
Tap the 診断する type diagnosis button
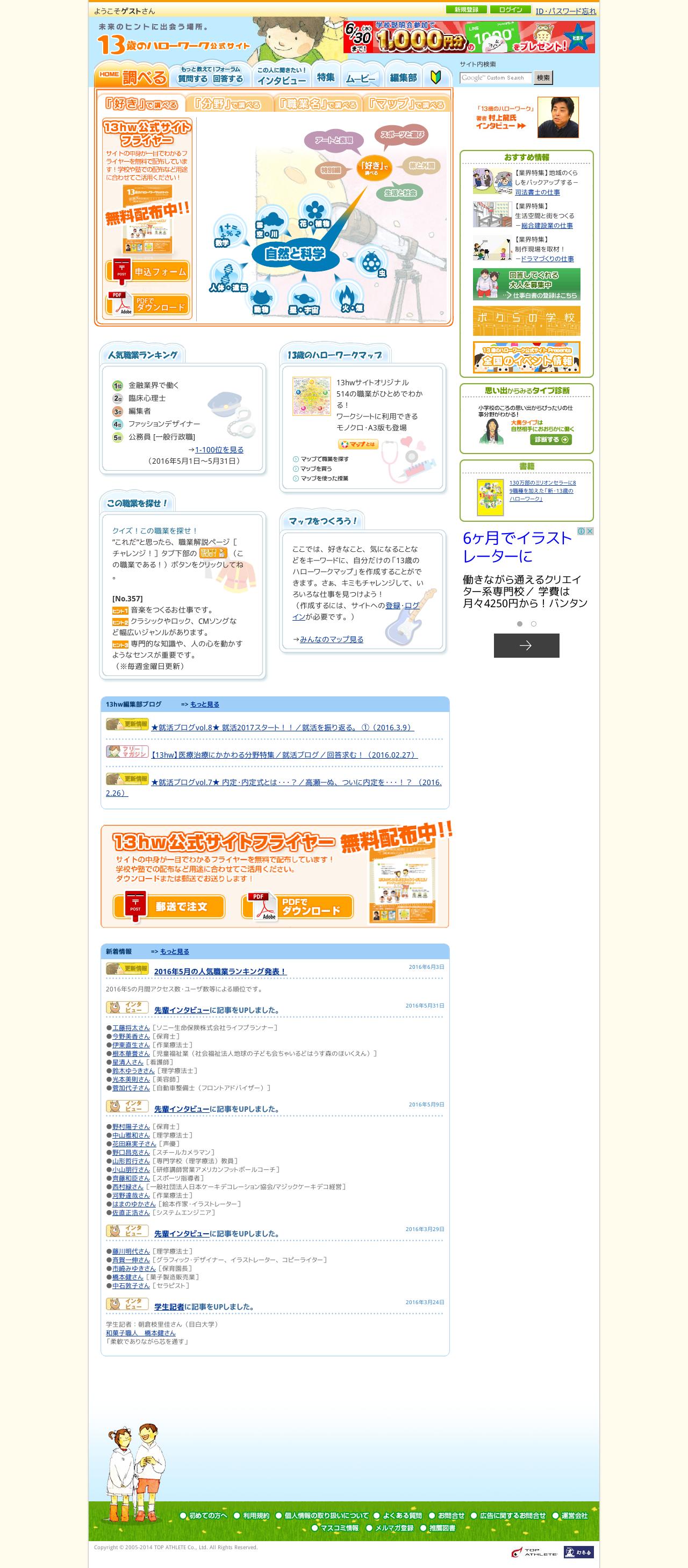click(x=550, y=440)
